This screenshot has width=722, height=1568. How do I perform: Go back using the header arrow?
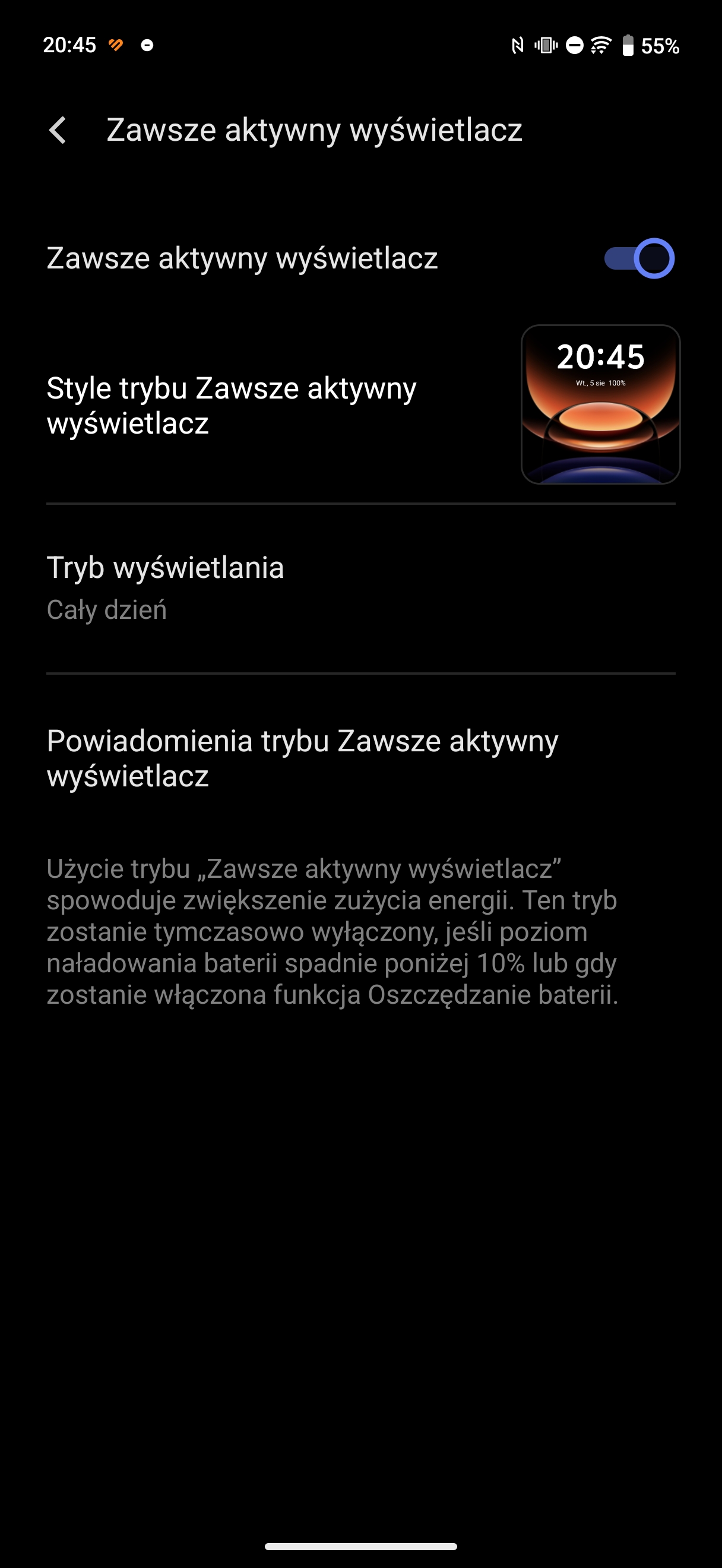(x=58, y=130)
